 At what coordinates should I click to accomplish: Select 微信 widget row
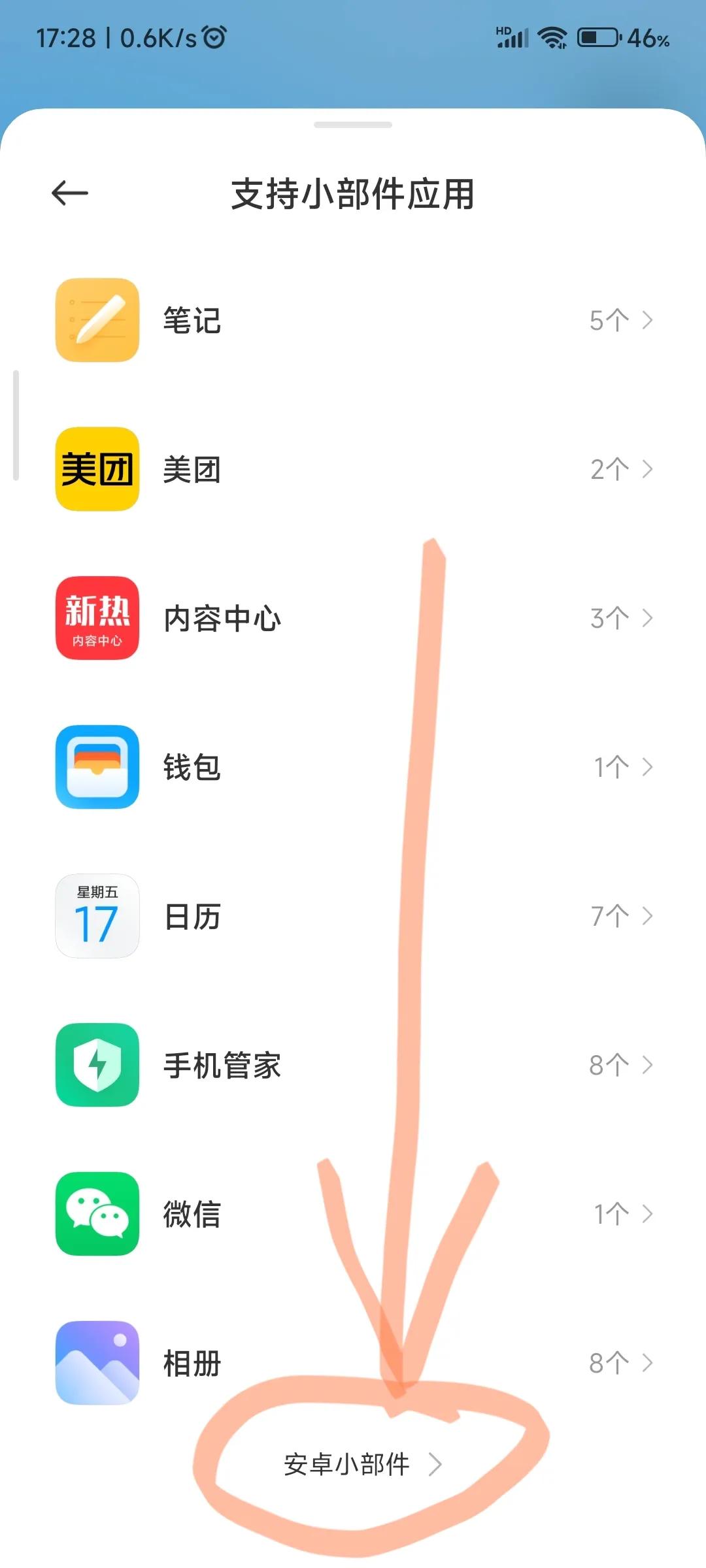(353, 1214)
